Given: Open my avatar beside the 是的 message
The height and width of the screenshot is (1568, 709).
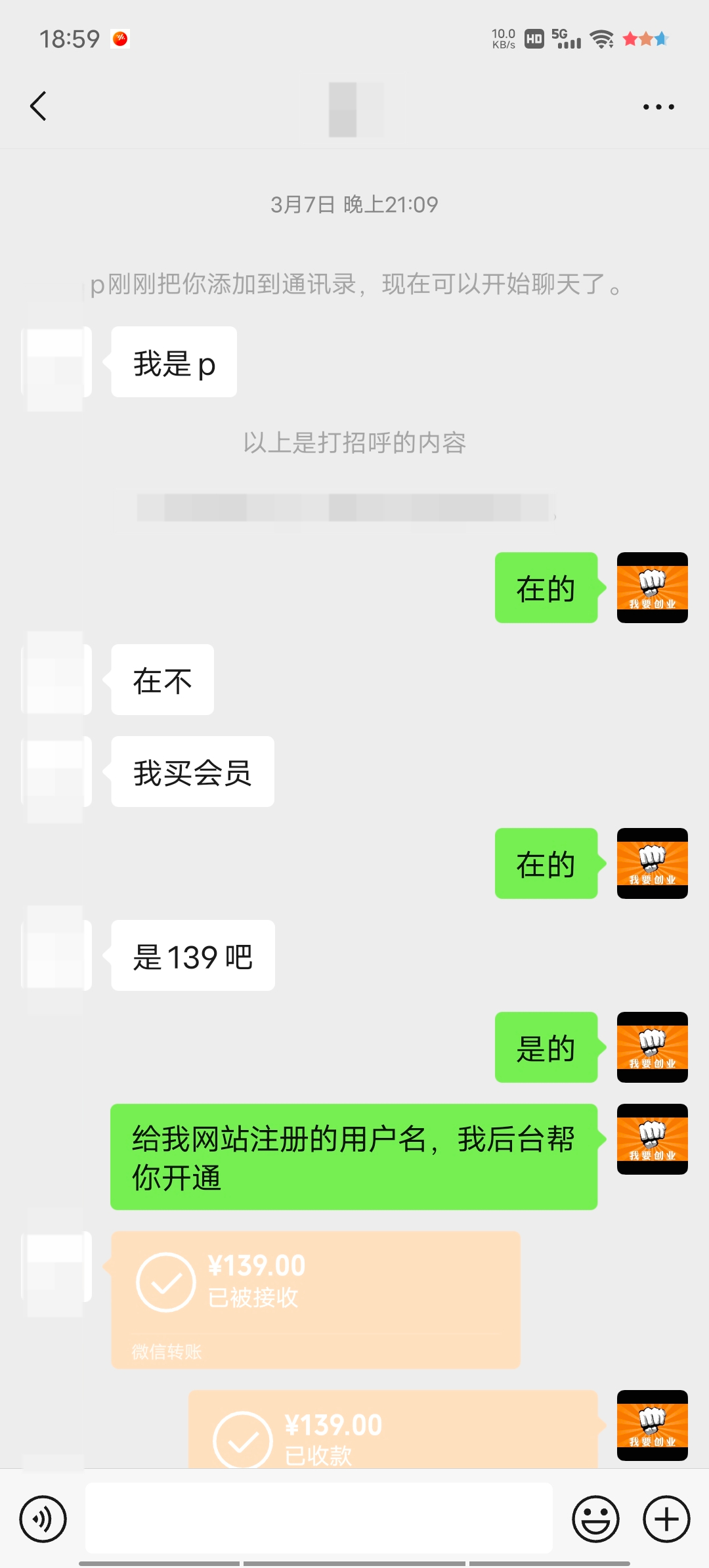Looking at the screenshot, I should (x=652, y=1047).
